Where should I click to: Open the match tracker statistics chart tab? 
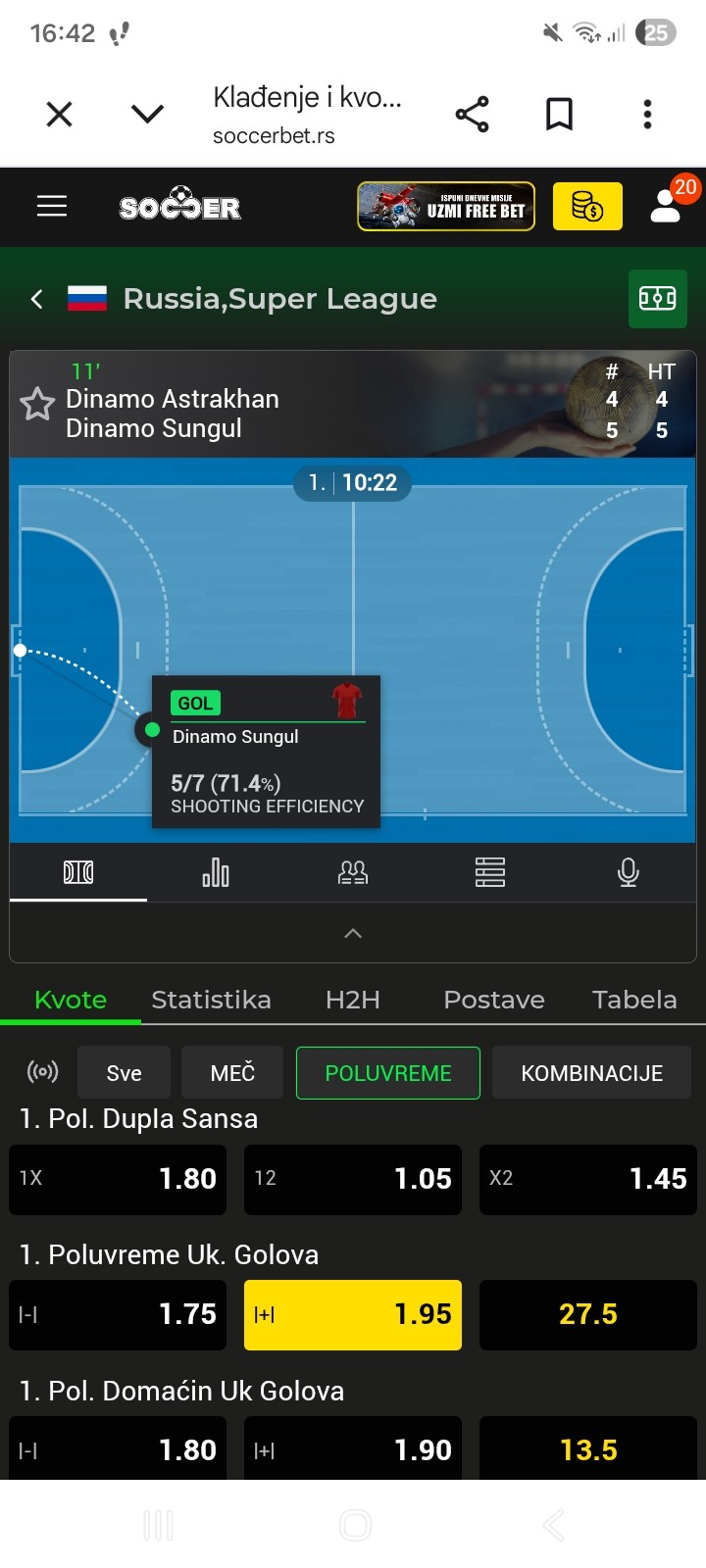click(x=216, y=871)
